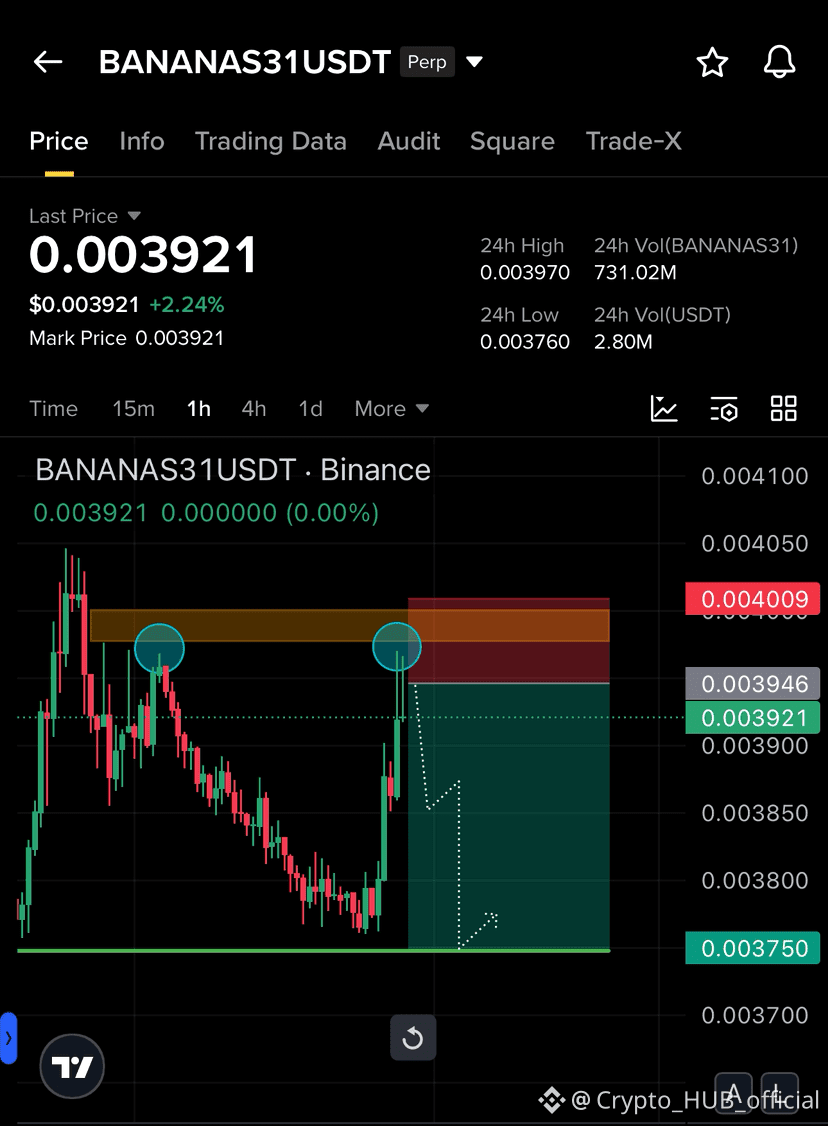Open the indicators settings icon

(x=724, y=408)
